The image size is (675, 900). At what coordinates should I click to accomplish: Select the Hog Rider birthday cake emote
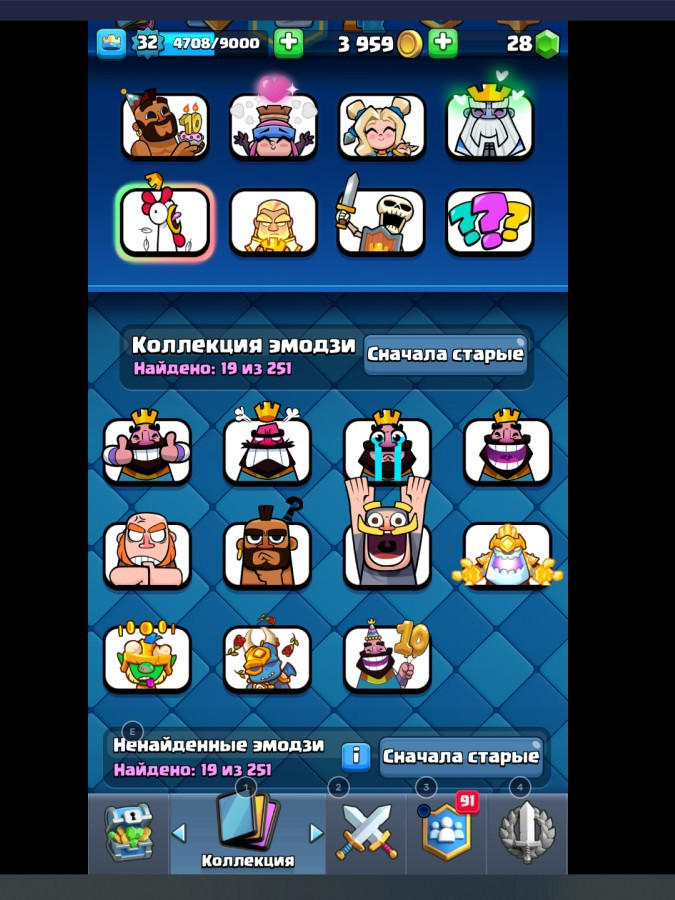coord(165,127)
